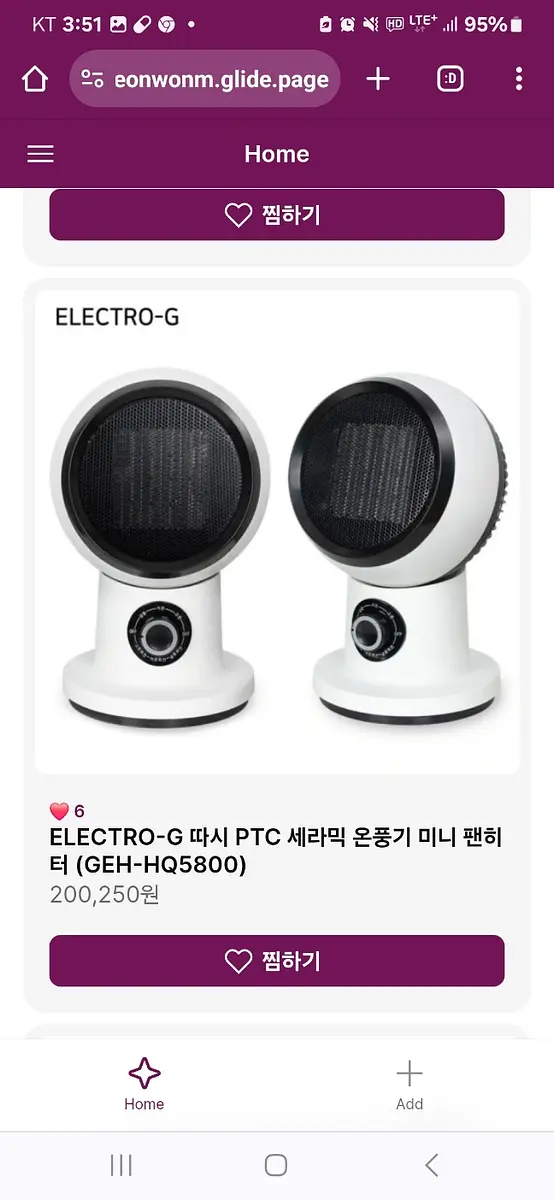Tap the eonwonm.glide.page address bar
Screen dimensions: 554x1200
pyautogui.click(x=205, y=79)
